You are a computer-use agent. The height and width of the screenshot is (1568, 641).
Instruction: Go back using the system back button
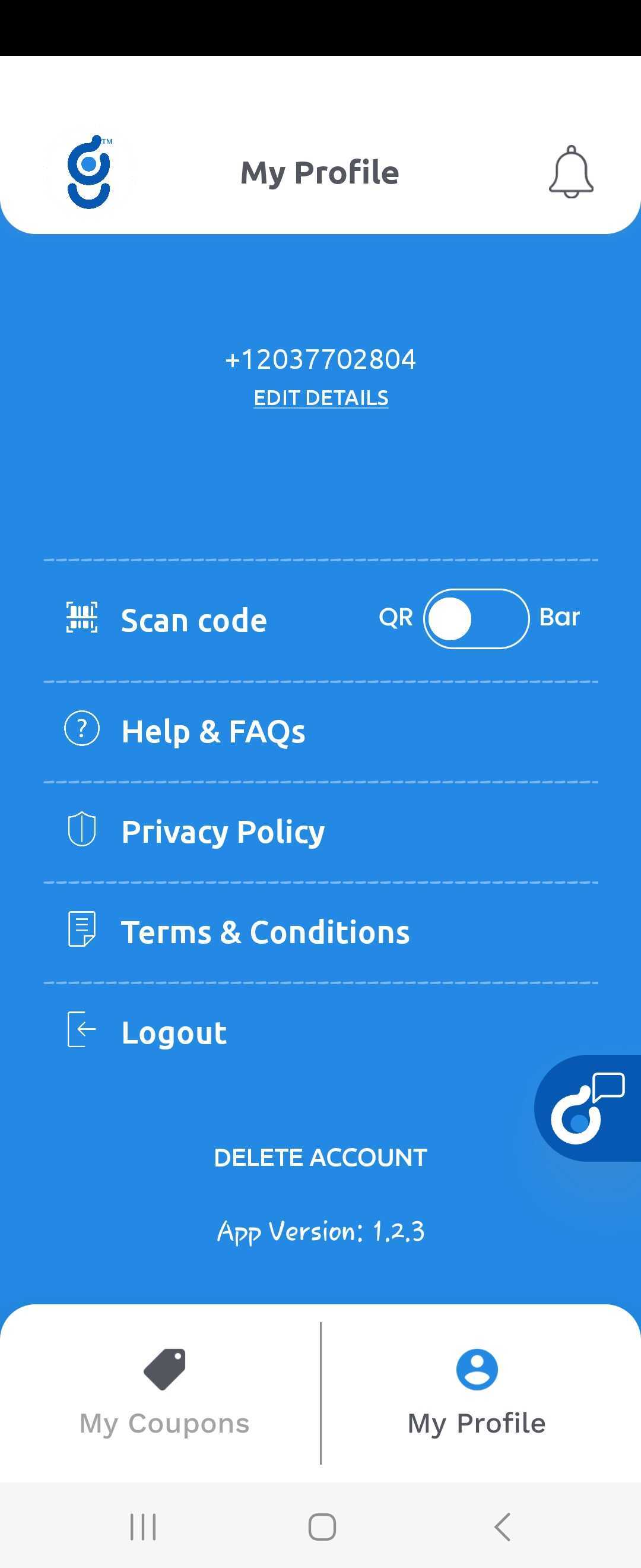click(502, 1526)
